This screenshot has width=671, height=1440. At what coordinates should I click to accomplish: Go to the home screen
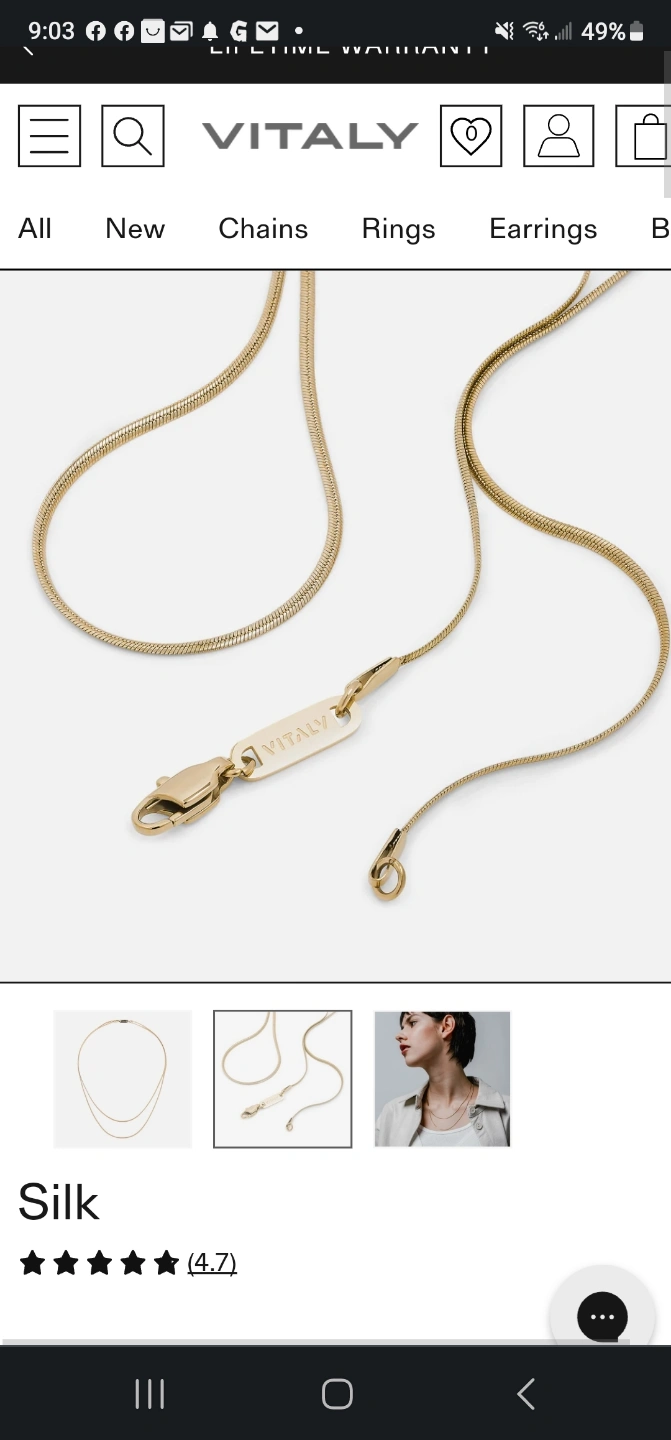pyautogui.click(x=337, y=1394)
